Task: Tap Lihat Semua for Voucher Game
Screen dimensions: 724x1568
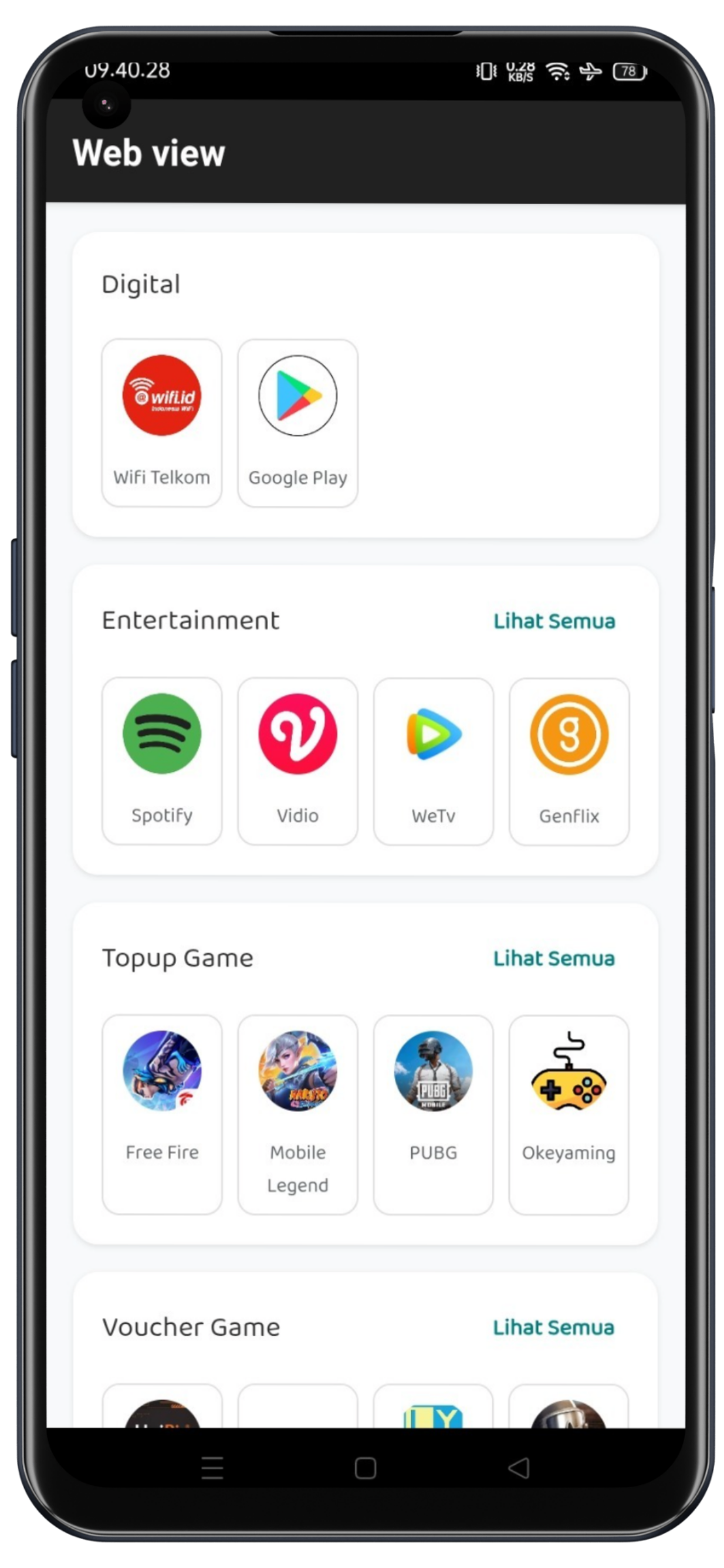Action: (x=553, y=1327)
